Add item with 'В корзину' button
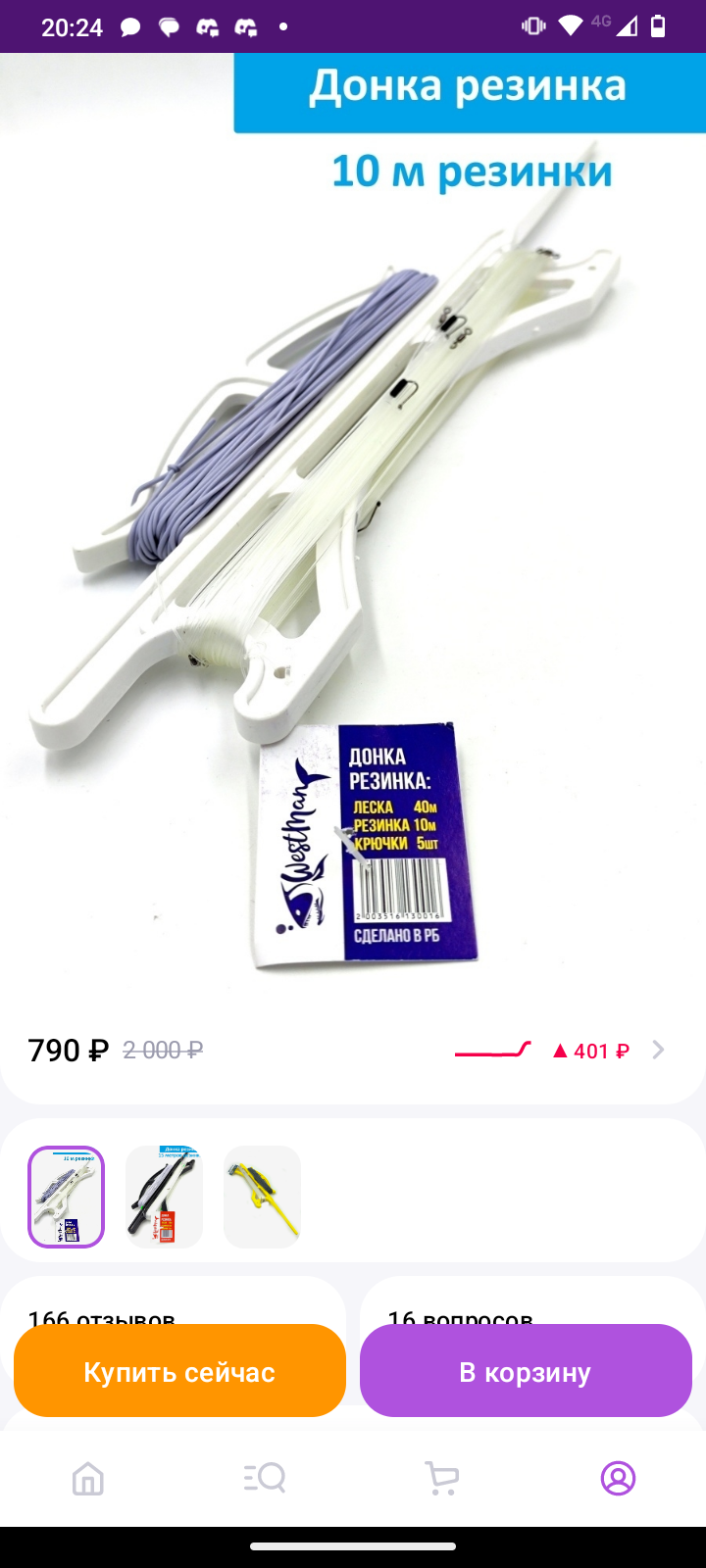Screen dimensions: 706x1568 click(526, 1370)
